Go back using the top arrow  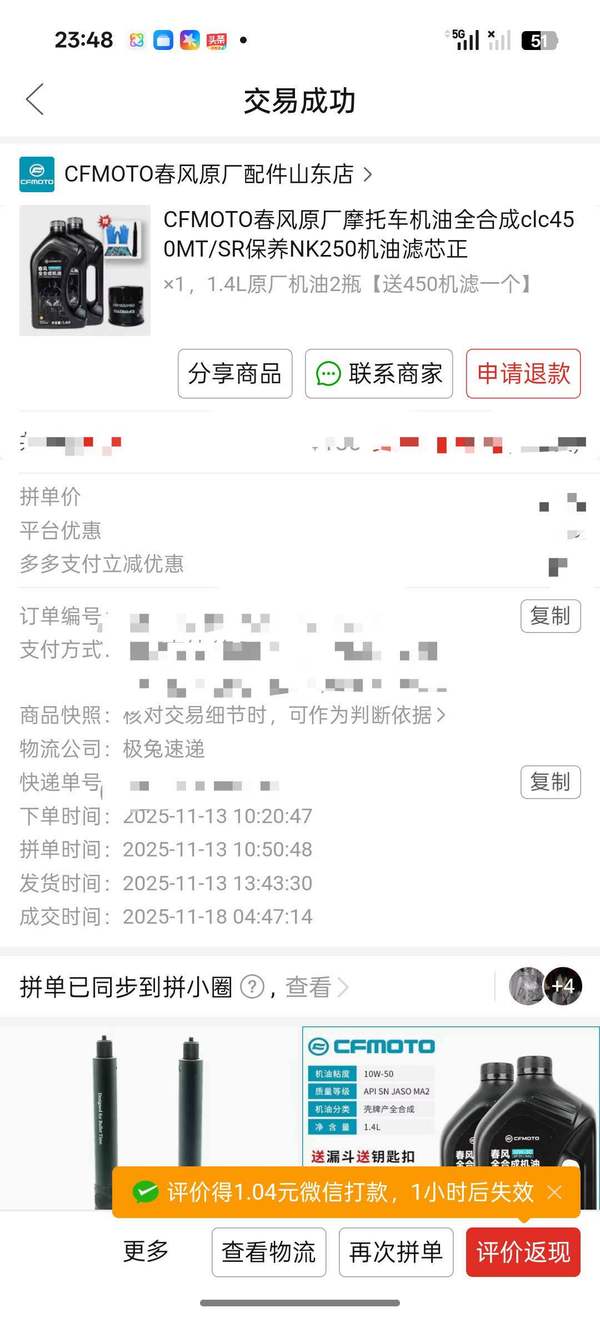35,100
